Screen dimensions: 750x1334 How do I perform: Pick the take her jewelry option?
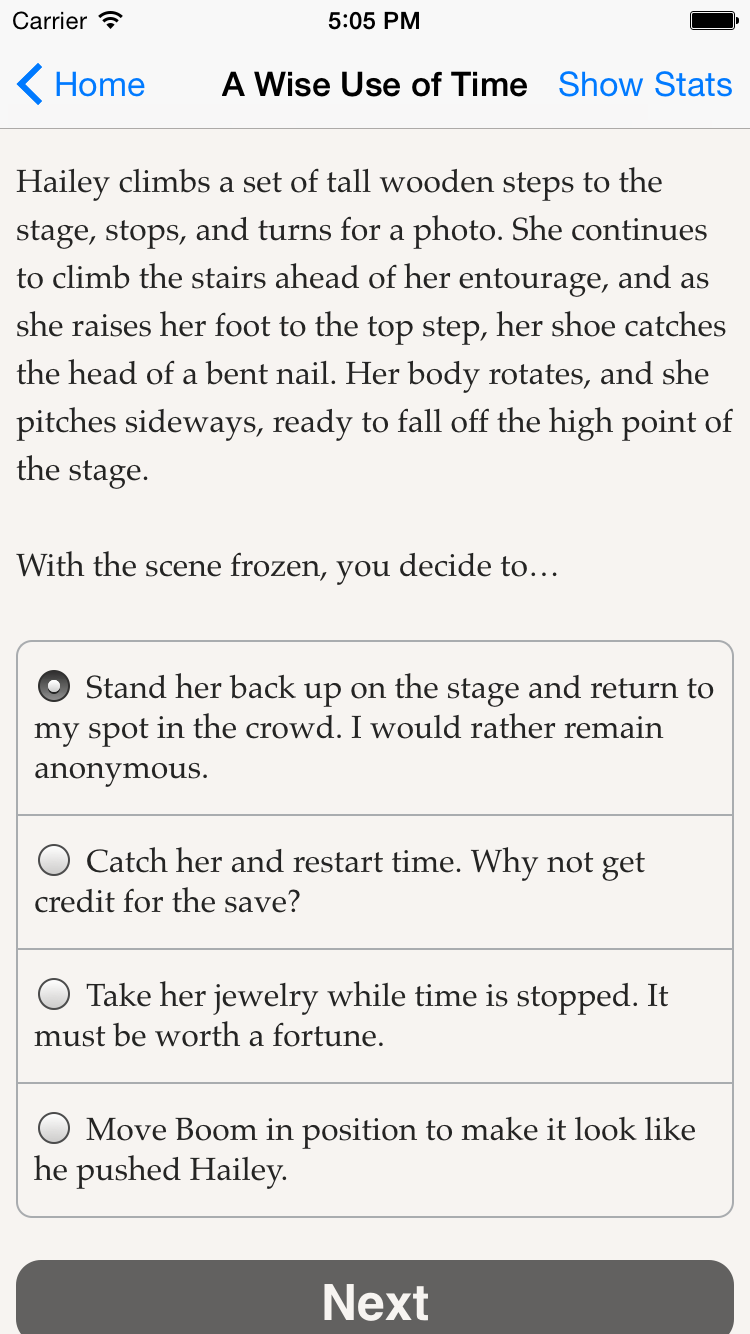[x=375, y=1016]
